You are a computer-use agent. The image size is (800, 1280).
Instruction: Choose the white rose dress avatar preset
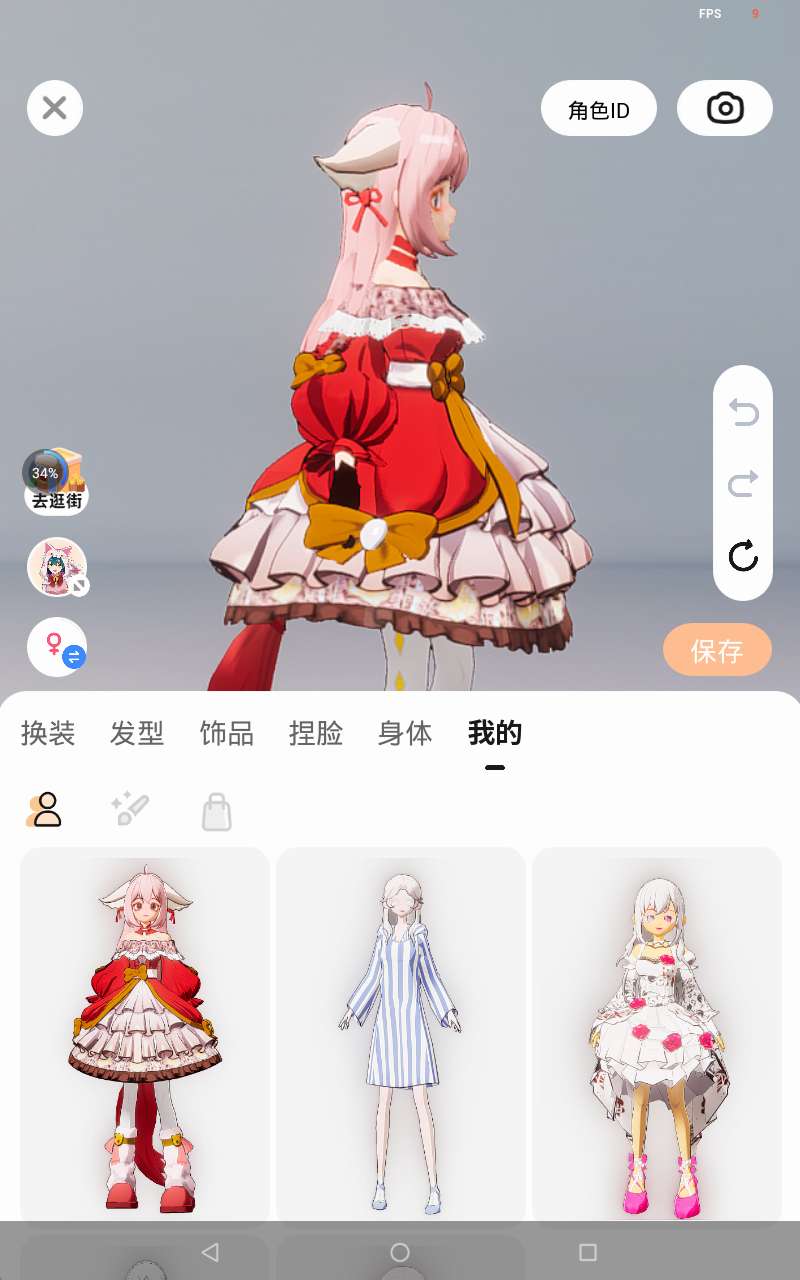click(657, 1035)
